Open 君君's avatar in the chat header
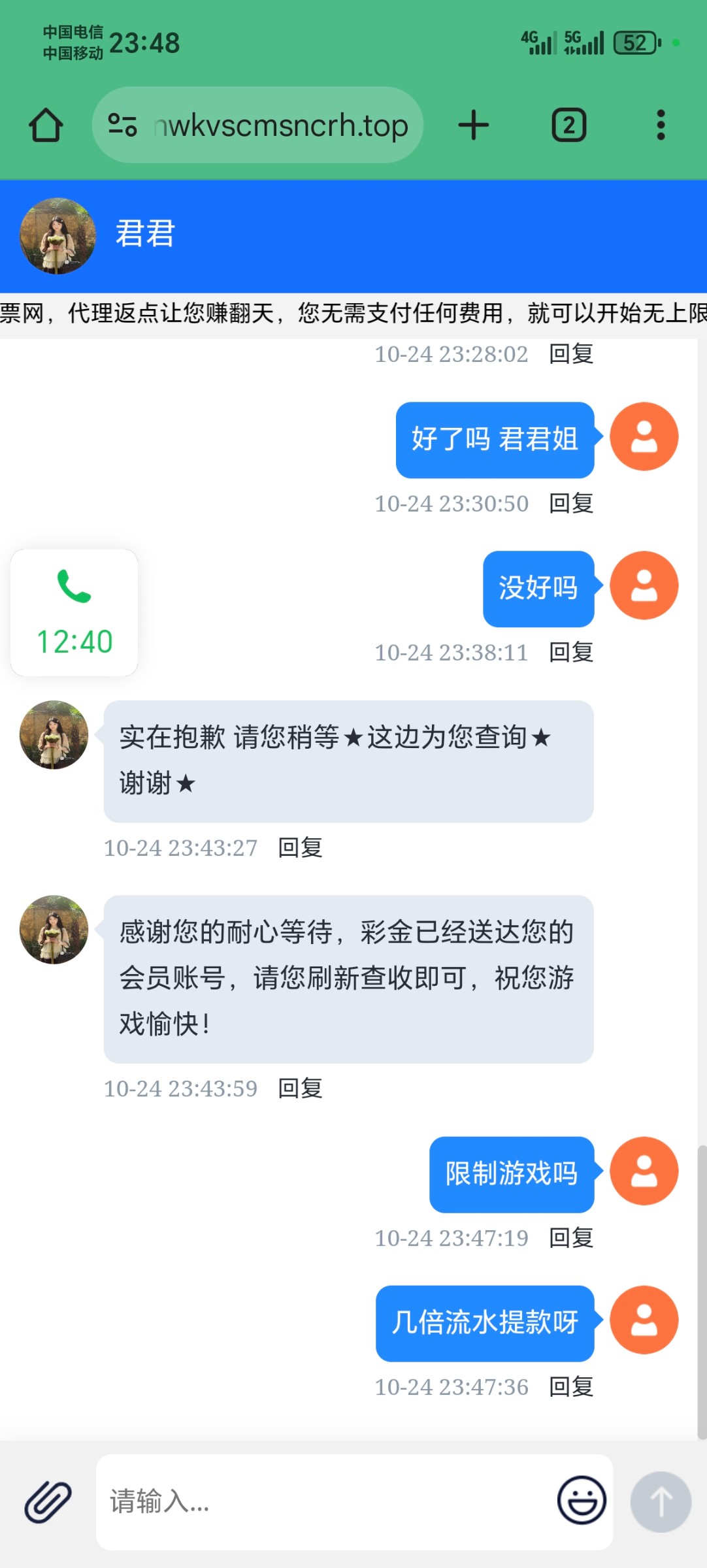Image resolution: width=707 pixels, height=1568 pixels. click(x=58, y=236)
